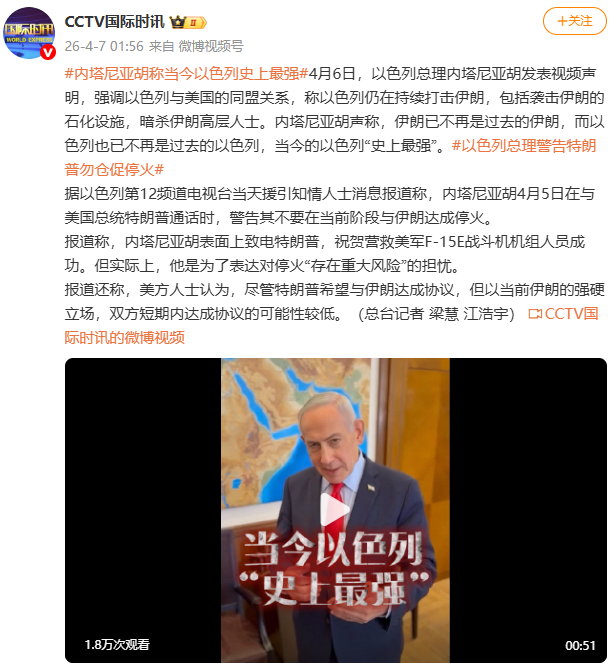Play the Netanyahu video
Viewport: 610px width, 669px height.
(335, 510)
